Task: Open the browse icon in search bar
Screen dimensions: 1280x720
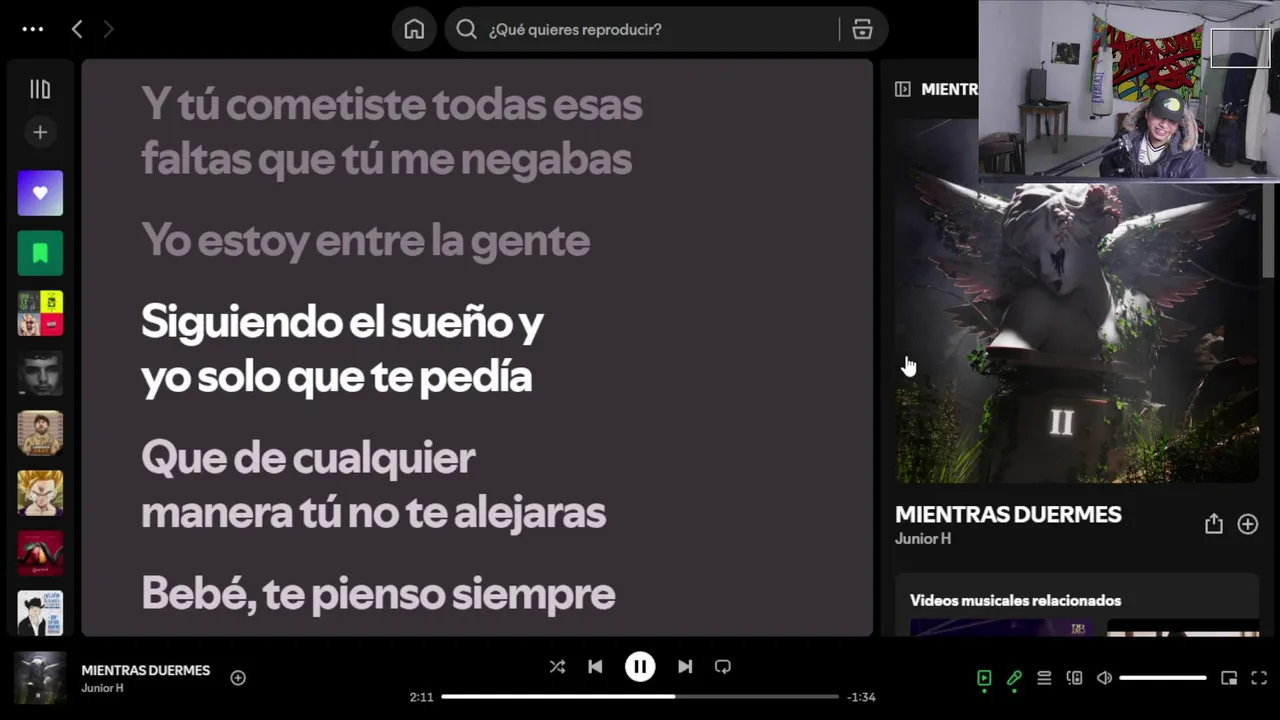Action: (x=862, y=29)
